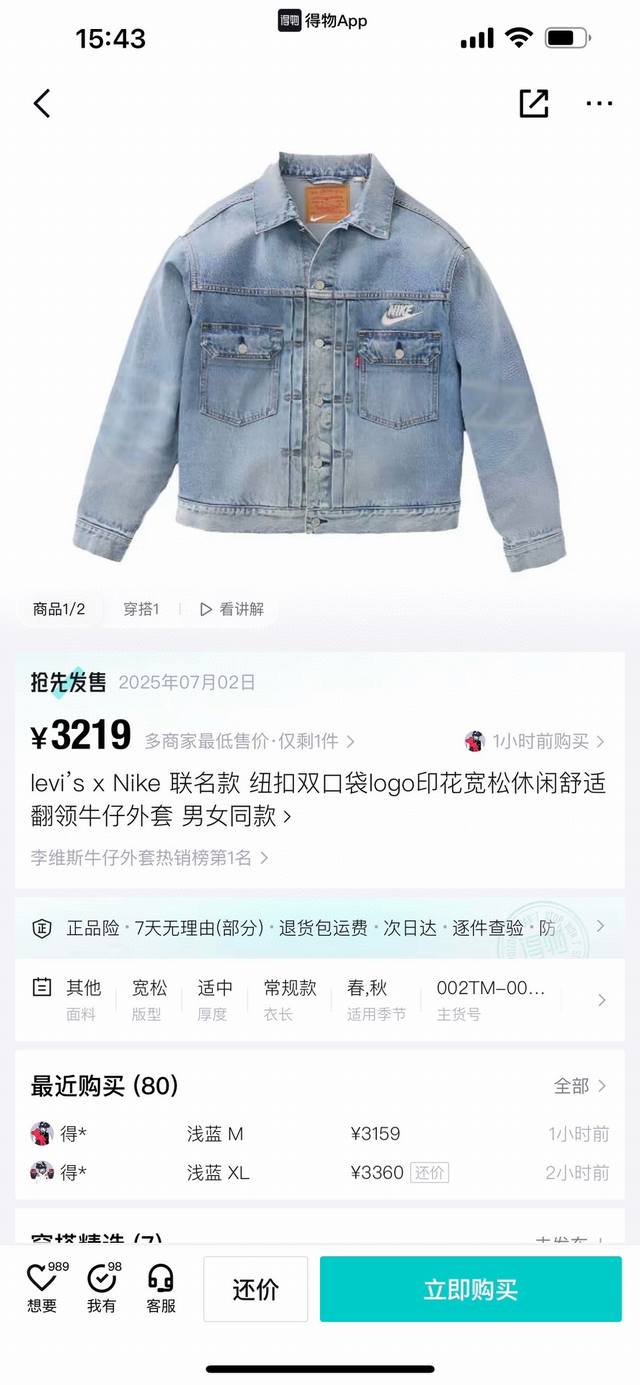Image resolution: width=640 pixels, height=1385 pixels.
Task: Open the full product title details
Action: pos(318,800)
